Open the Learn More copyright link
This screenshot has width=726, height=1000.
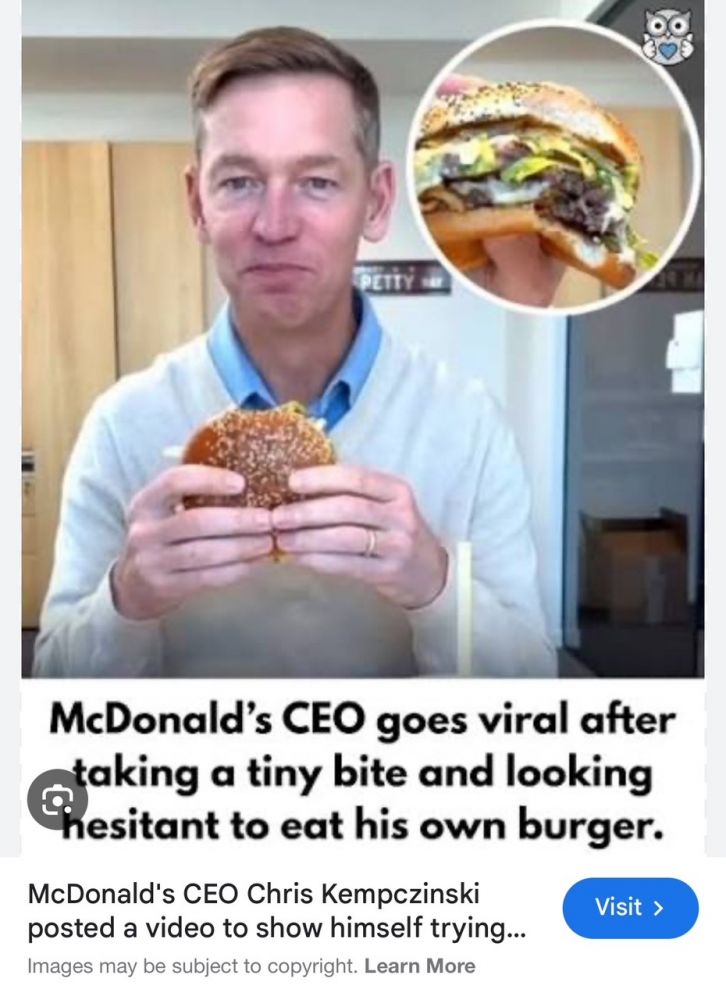click(x=420, y=967)
